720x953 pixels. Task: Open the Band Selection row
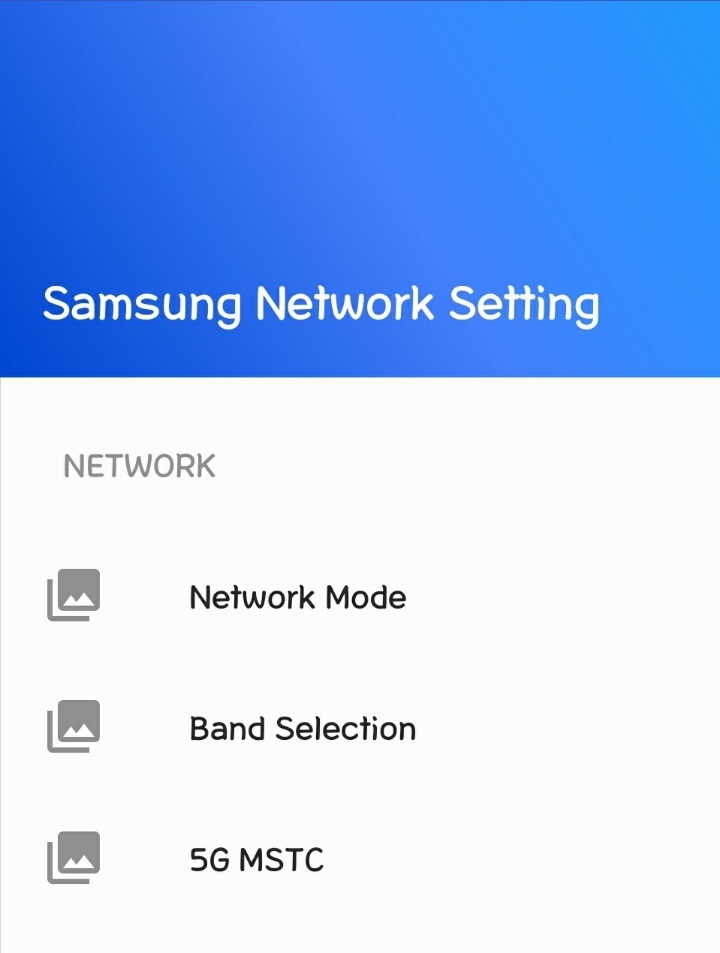pyautogui.click(x=302, y=729)
